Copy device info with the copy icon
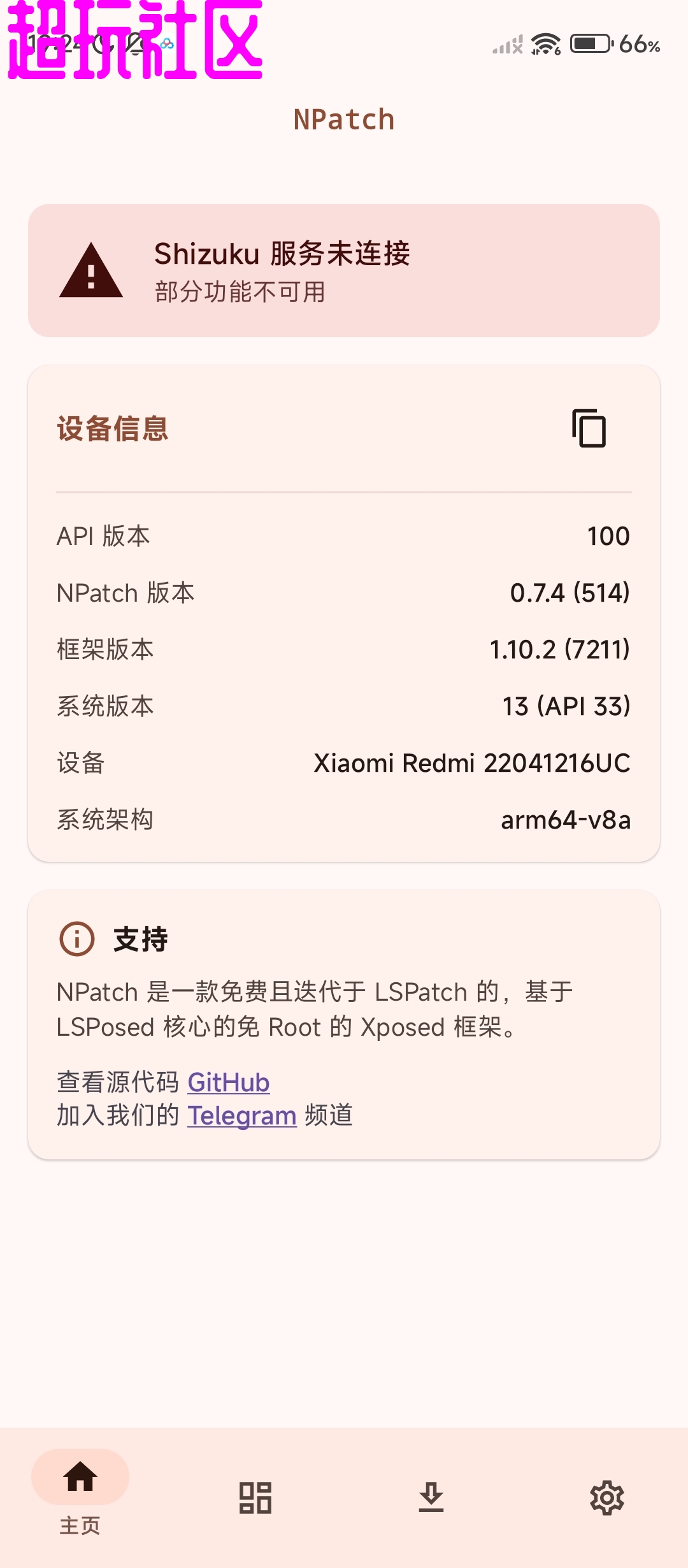 pyautogui.click(x=589, y=428)
